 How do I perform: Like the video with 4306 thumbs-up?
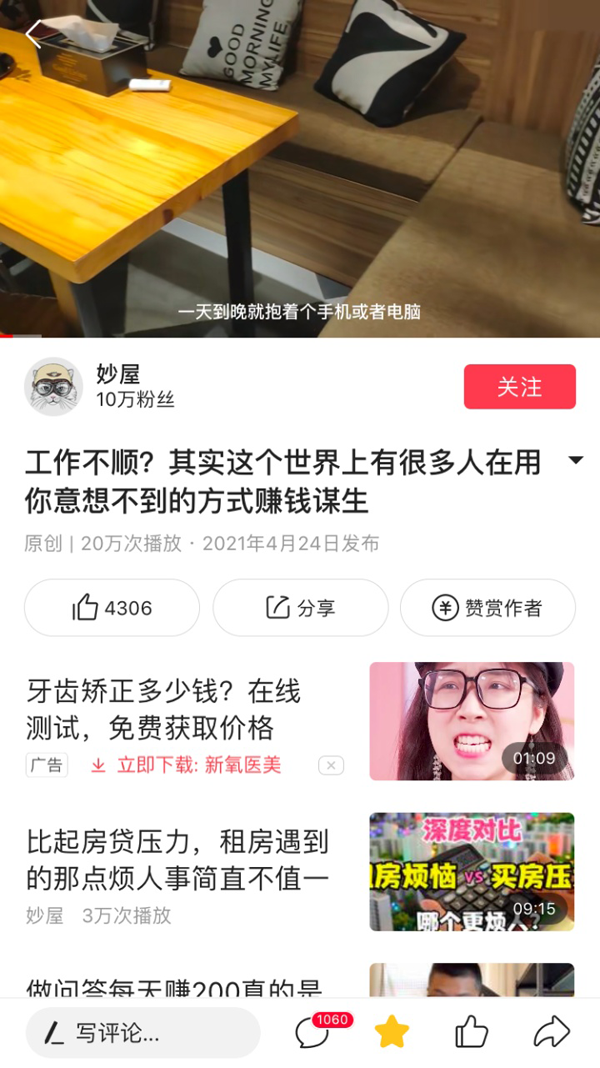click(x=112, y=608)
